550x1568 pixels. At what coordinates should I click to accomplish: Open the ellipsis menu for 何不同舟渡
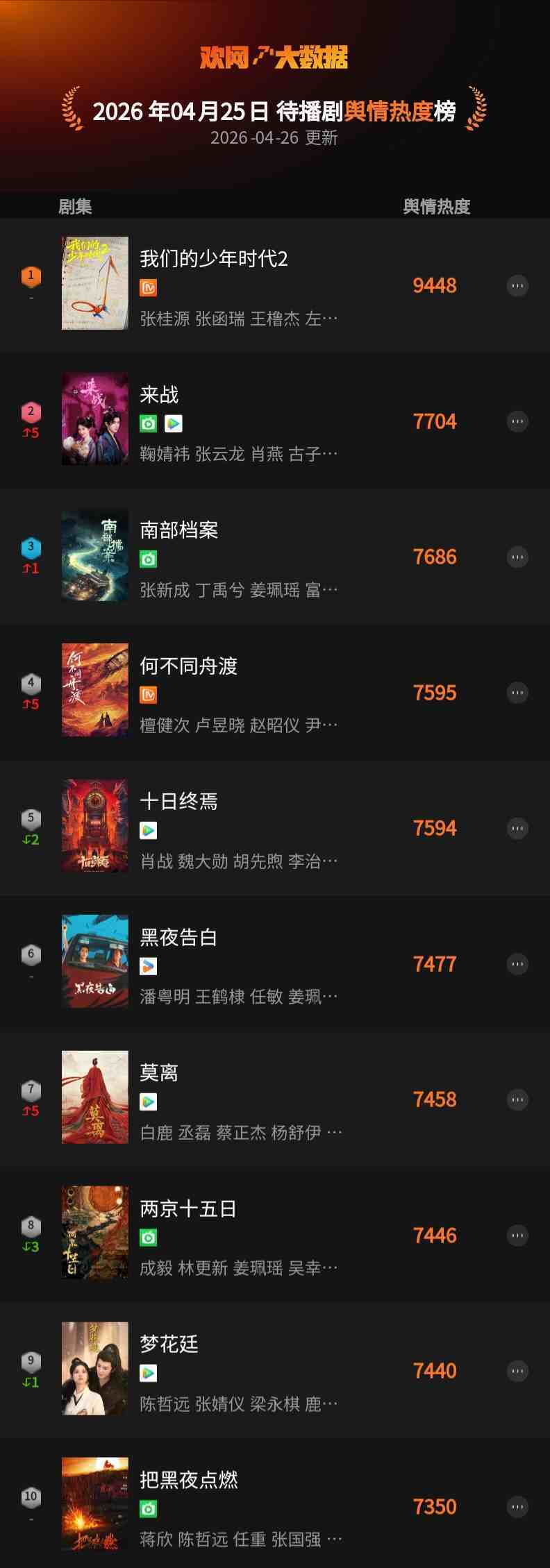click(517, 693)
